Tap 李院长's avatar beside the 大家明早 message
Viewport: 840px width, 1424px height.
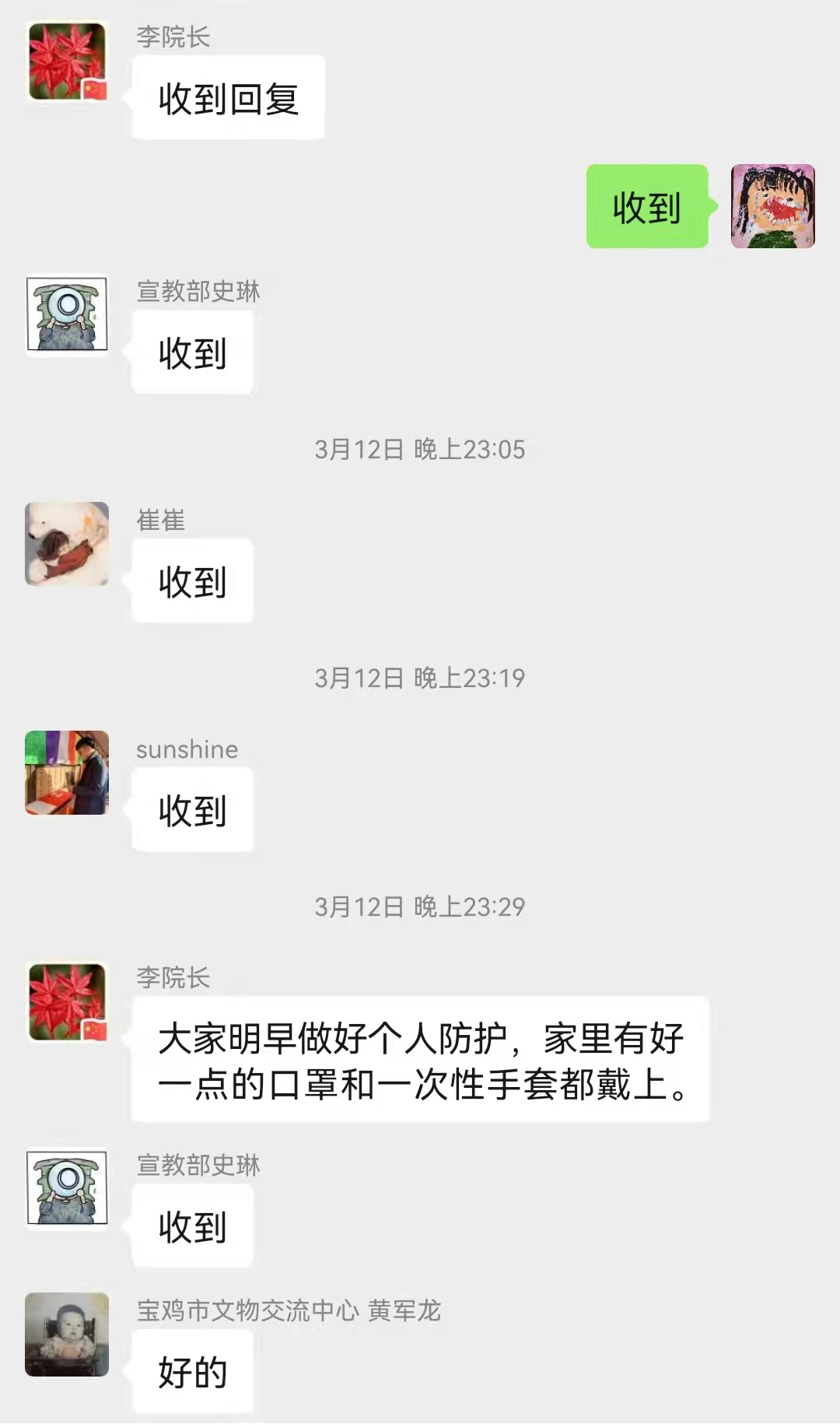67,1001
